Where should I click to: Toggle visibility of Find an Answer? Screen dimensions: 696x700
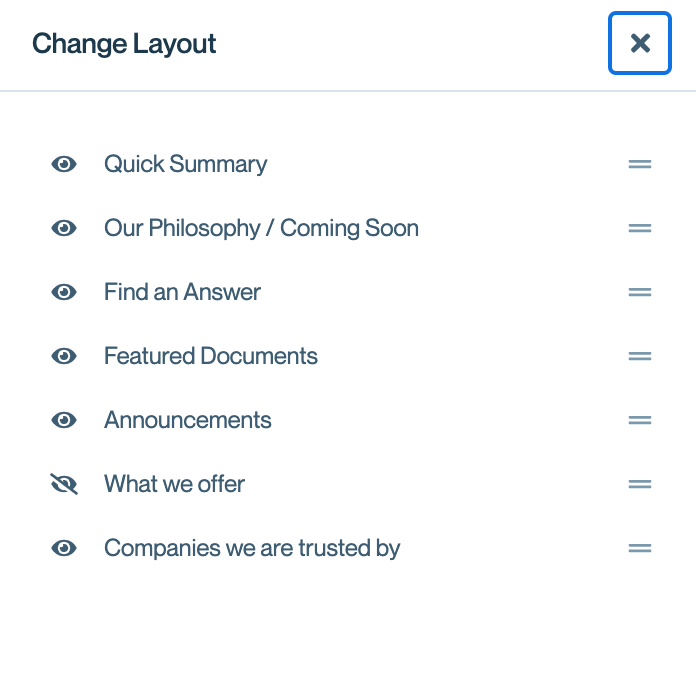64,292
